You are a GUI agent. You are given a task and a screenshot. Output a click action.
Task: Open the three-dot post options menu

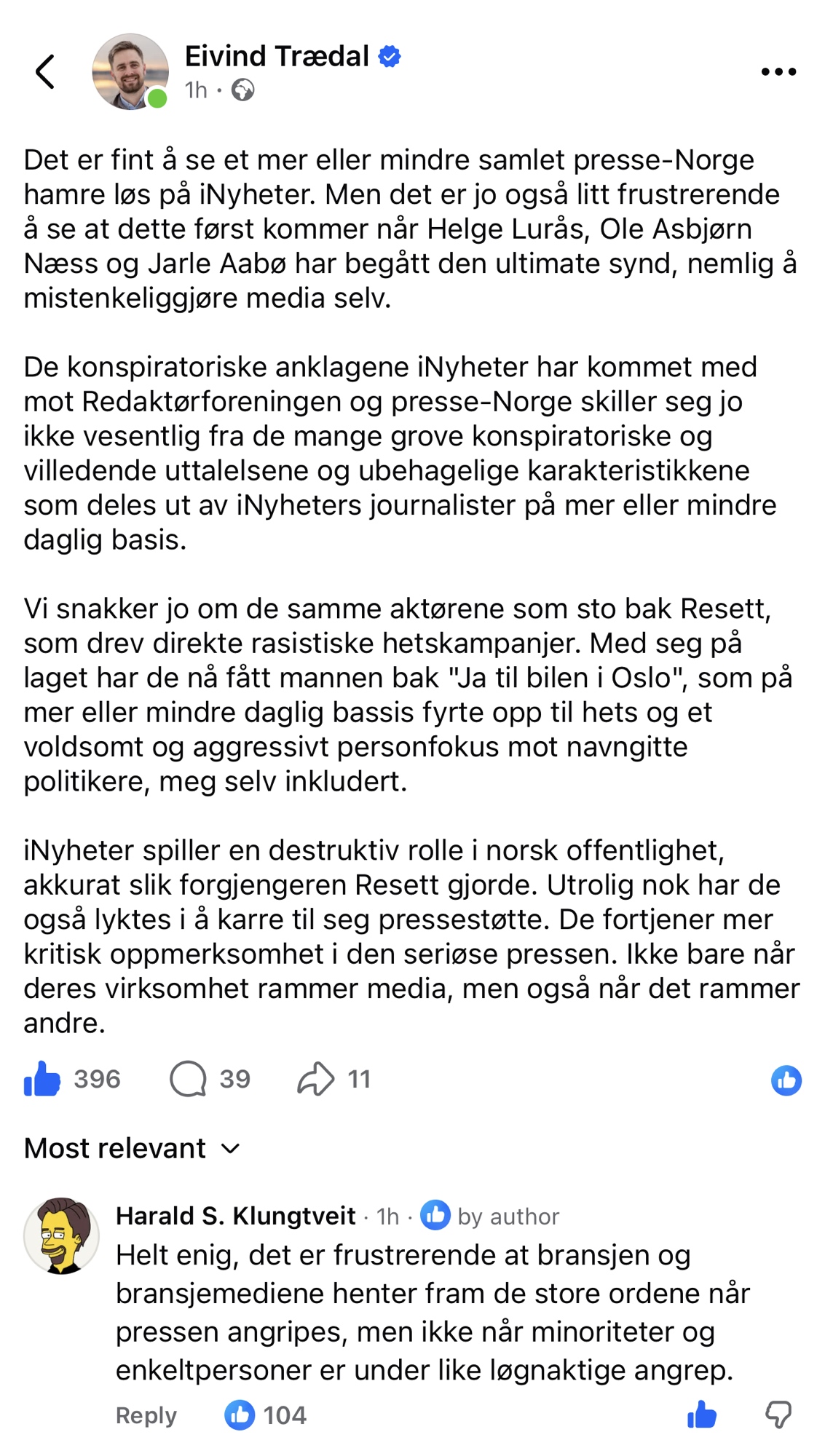(778, 72)
